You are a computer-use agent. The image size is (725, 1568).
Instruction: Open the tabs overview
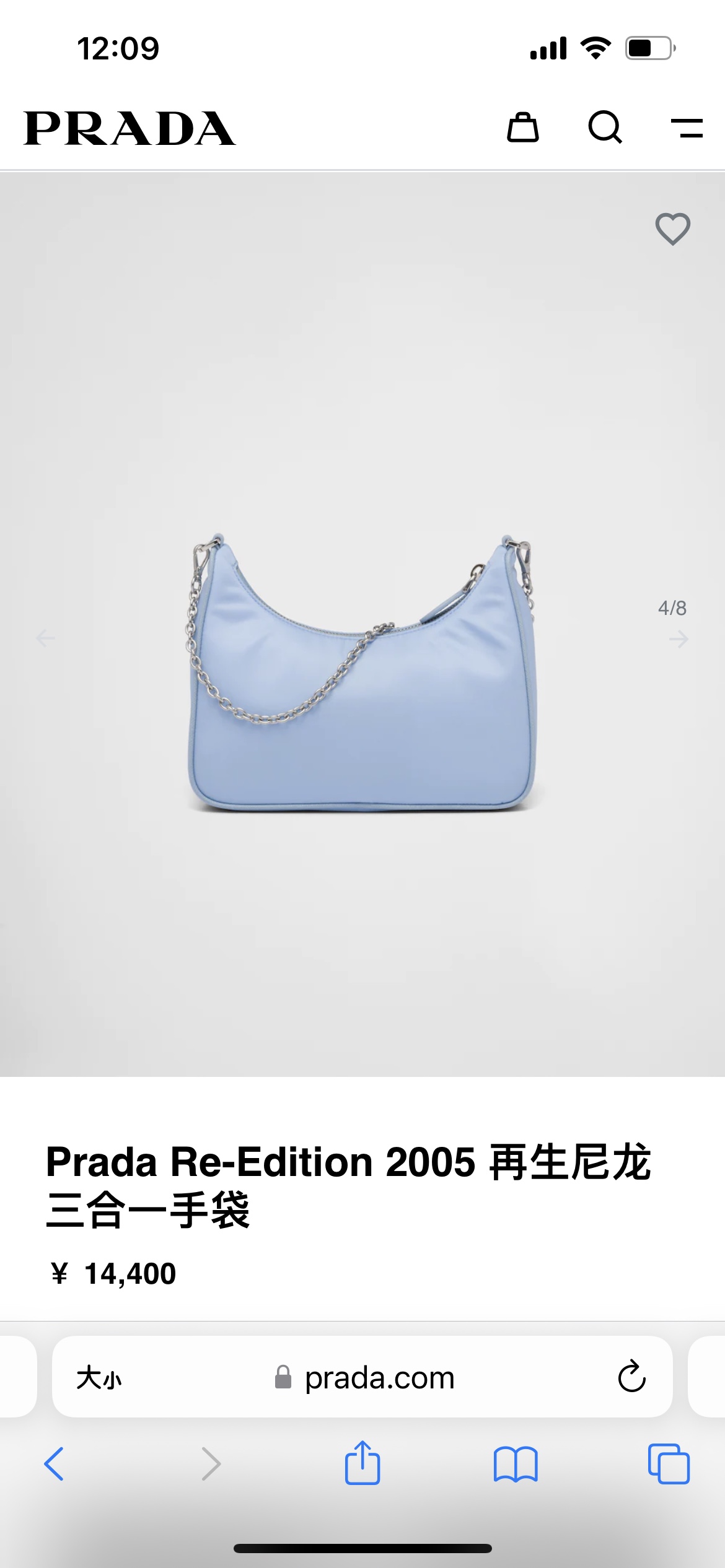pyautogui.click(x=669, y=1464)
